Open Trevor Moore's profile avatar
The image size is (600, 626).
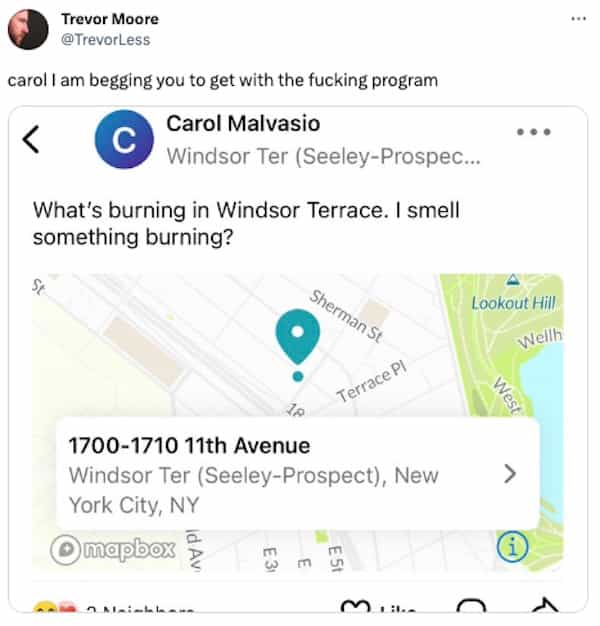click(28, 30)
